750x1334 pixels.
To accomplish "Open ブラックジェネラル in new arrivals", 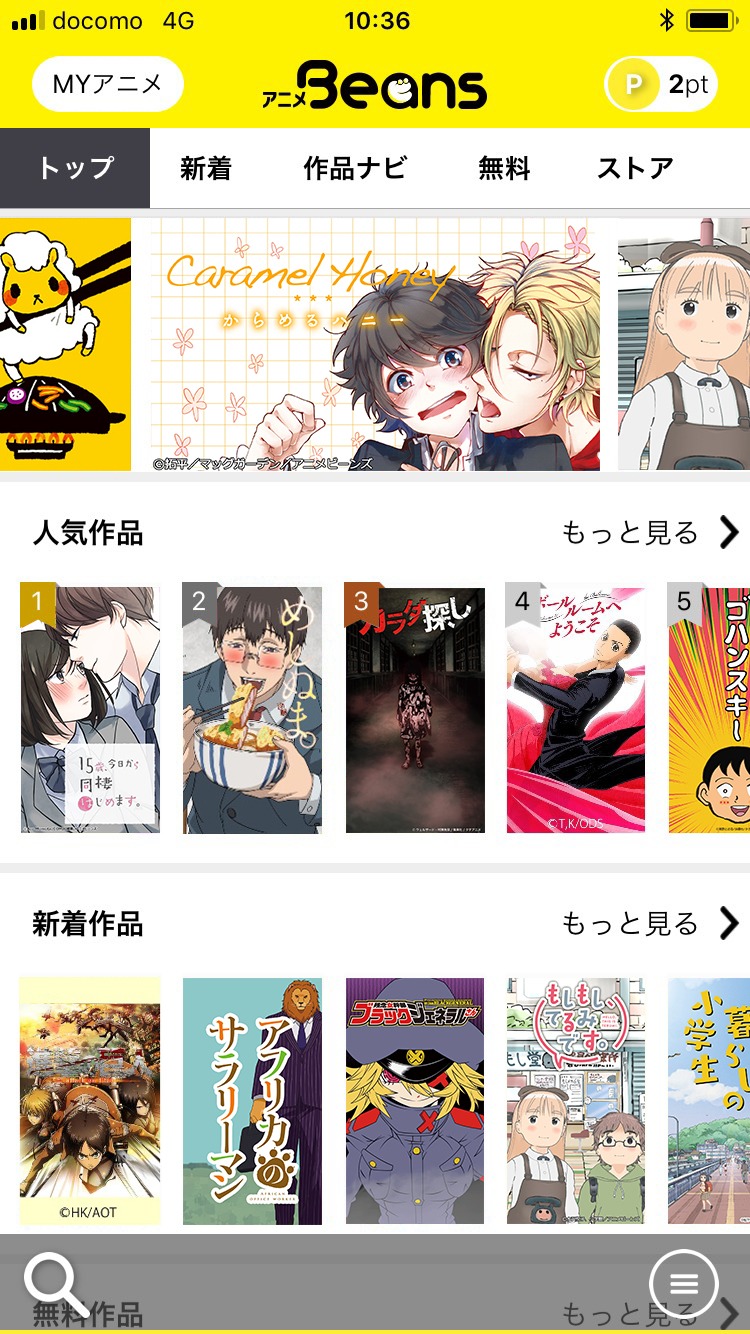I will [x=414, y=1100].
